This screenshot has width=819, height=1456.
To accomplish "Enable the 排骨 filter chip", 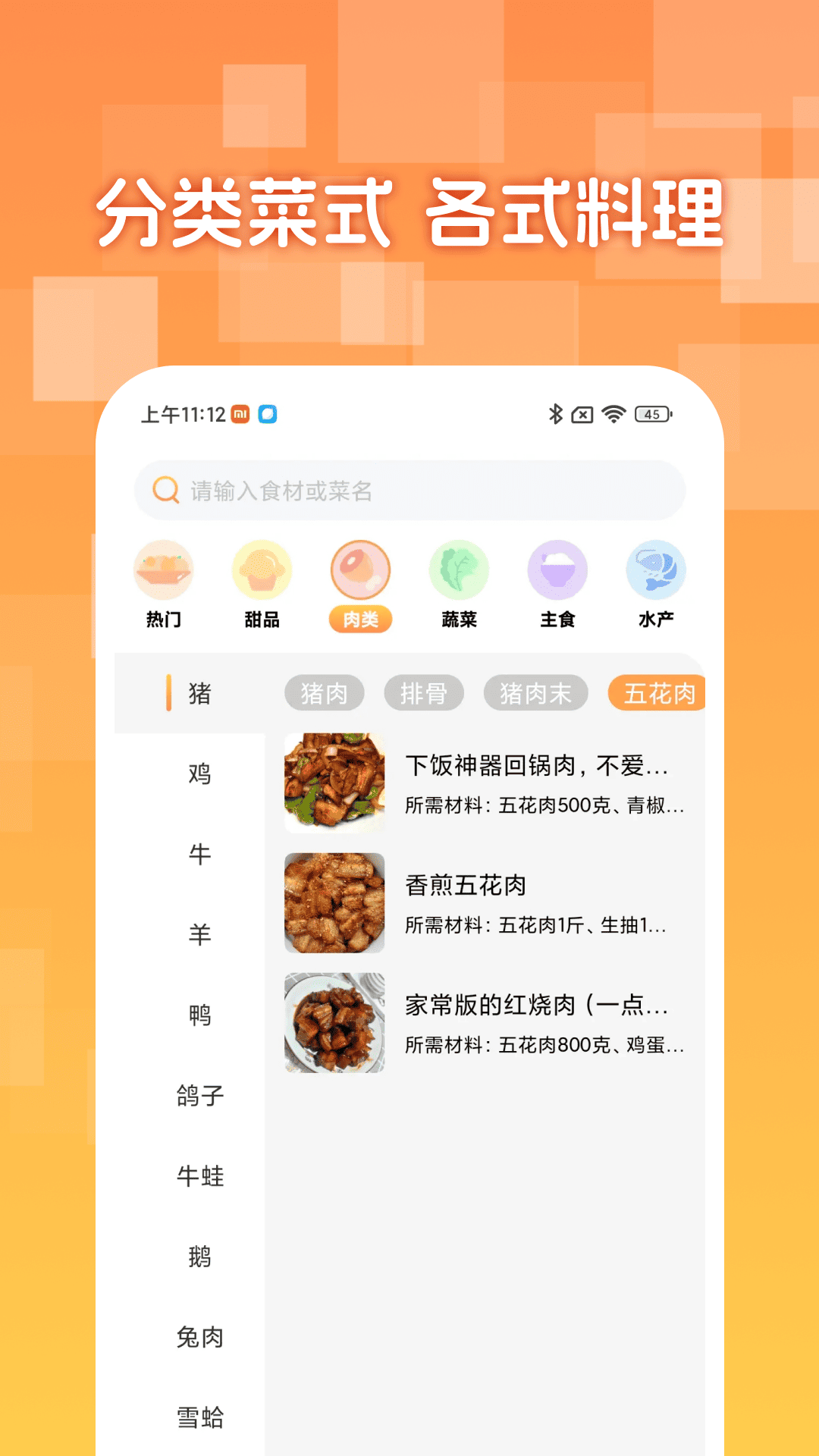I will pyautogui.click(x=424, y=692).
